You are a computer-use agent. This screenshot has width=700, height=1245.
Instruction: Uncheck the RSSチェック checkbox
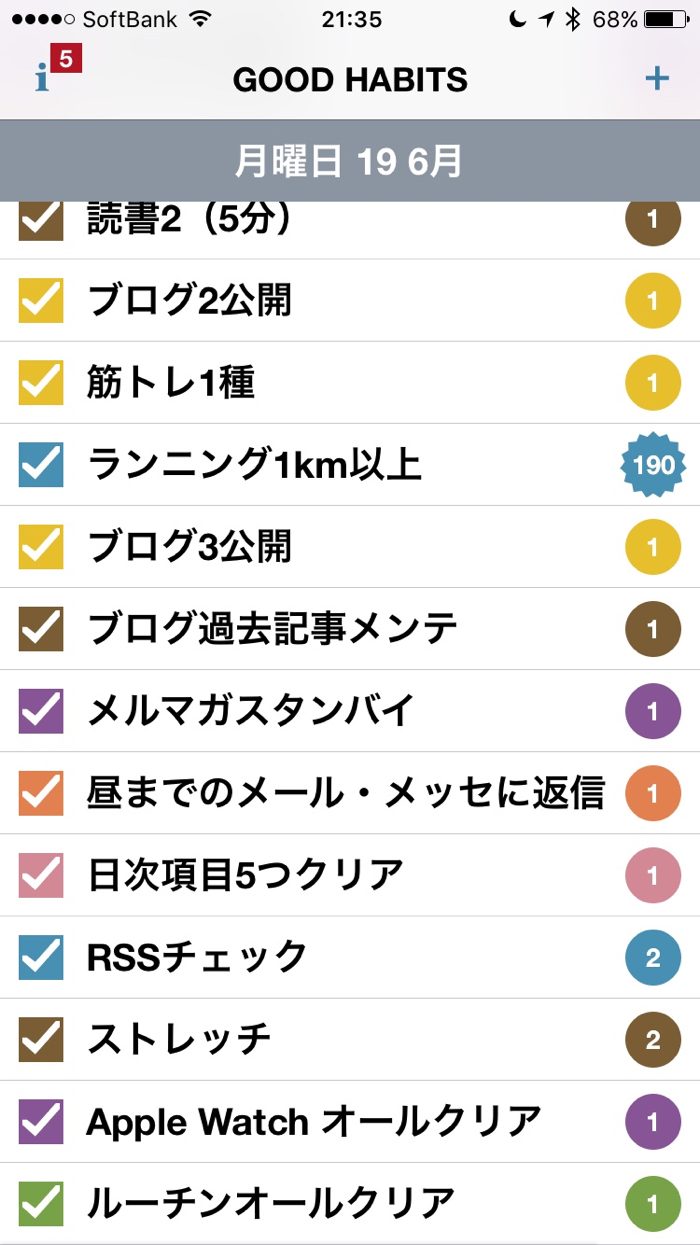[41, 957]
